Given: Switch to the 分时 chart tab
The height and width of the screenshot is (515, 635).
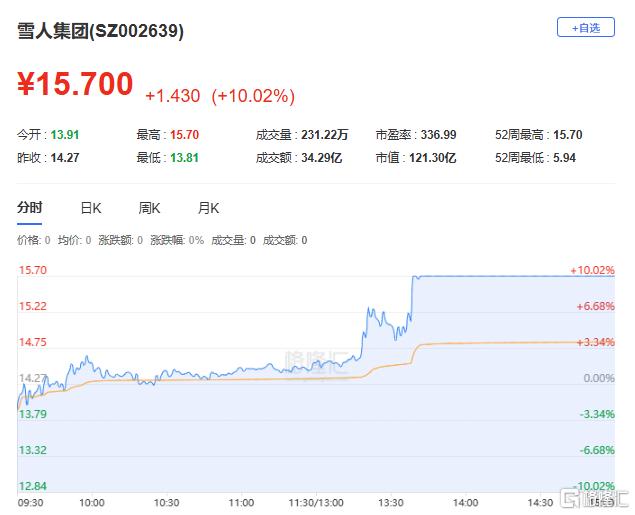Looking at the screenshot, I should (30, 208).
